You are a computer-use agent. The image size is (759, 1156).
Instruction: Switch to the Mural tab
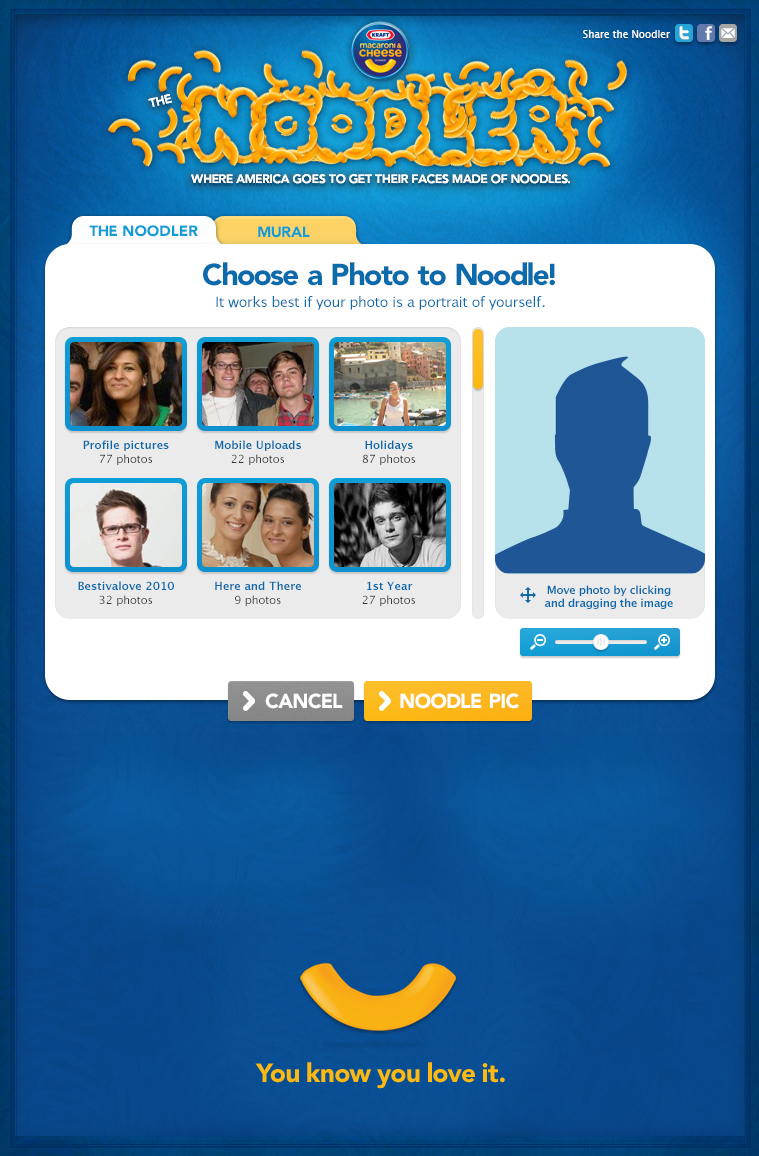click(284, 232)
